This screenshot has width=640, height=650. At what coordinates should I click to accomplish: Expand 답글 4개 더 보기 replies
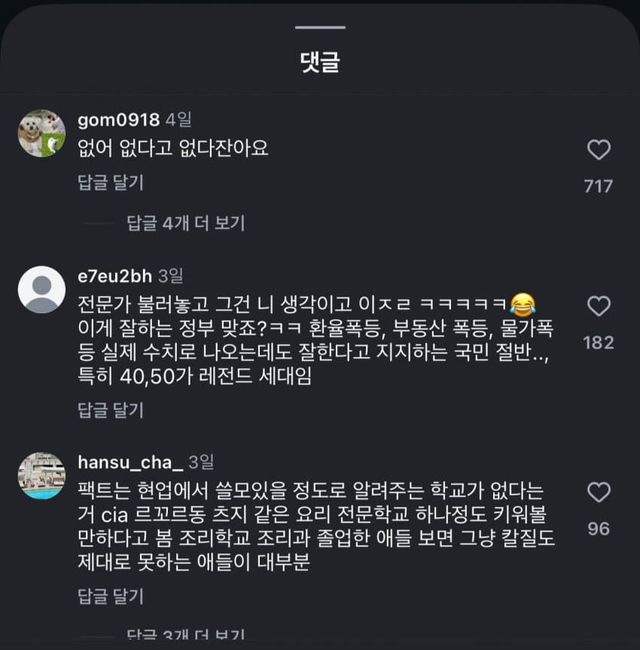coord(185,223)
